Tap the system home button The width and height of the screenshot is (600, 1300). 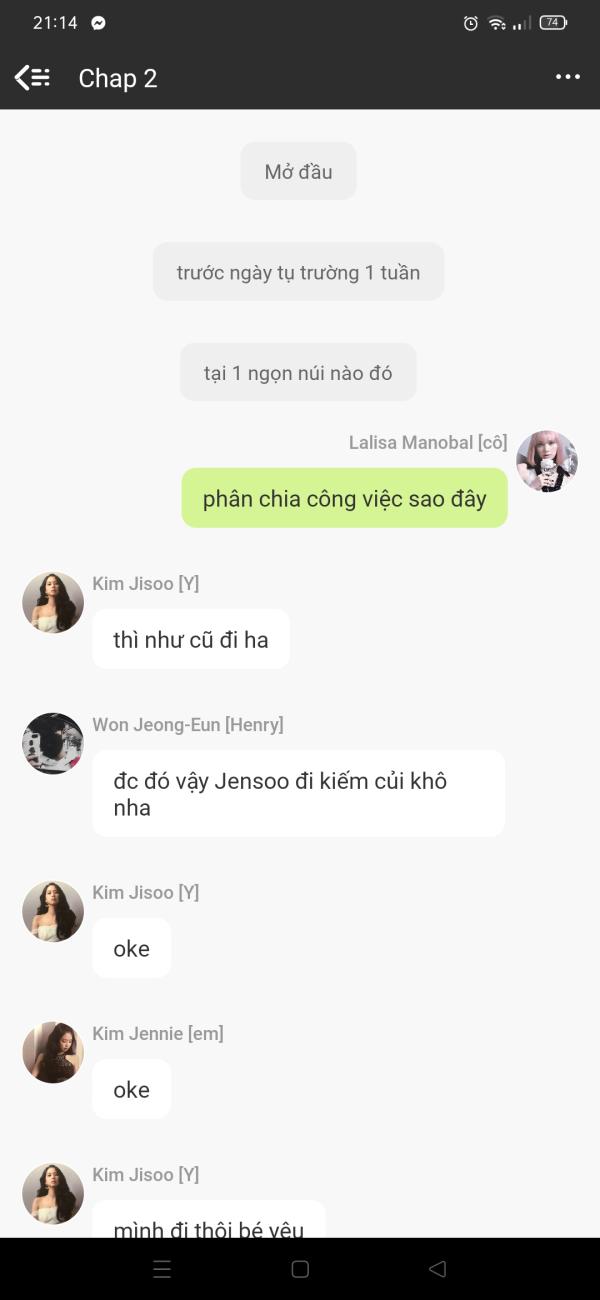pyautogui.click(x=300, y=1269)
